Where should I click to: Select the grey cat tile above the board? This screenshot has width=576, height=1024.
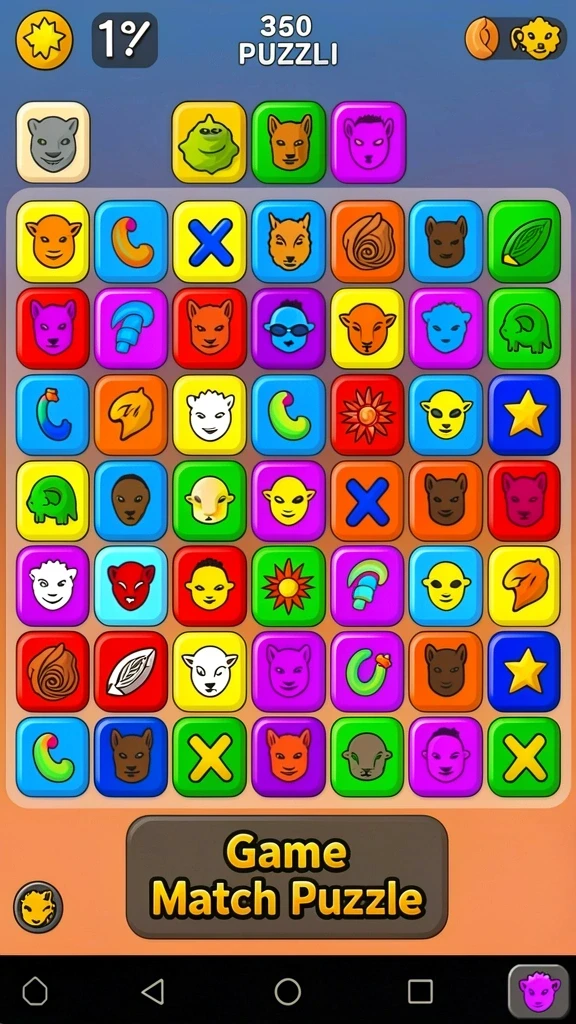coord(53,142)
